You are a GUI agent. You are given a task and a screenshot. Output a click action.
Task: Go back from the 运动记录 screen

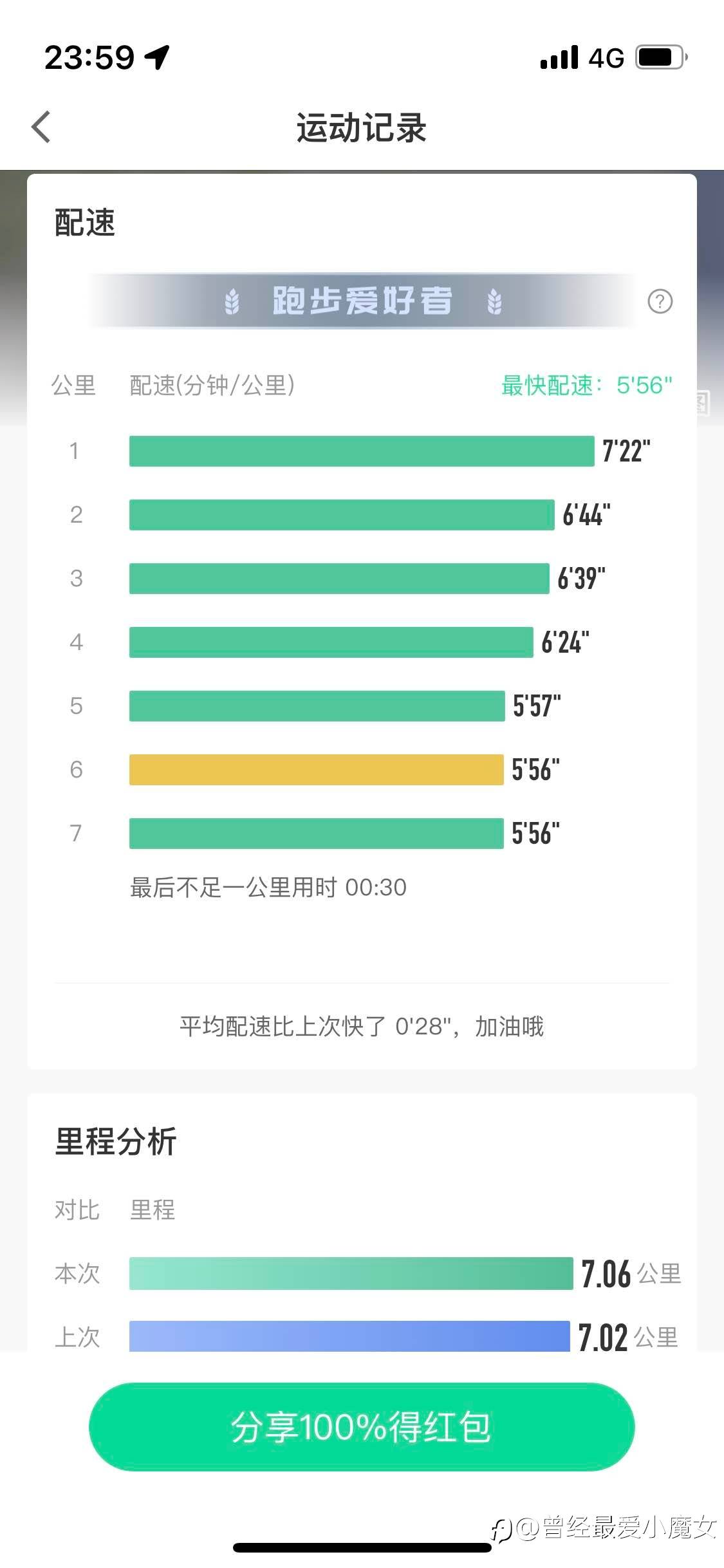pyautogui.click(x=41, y=127)
